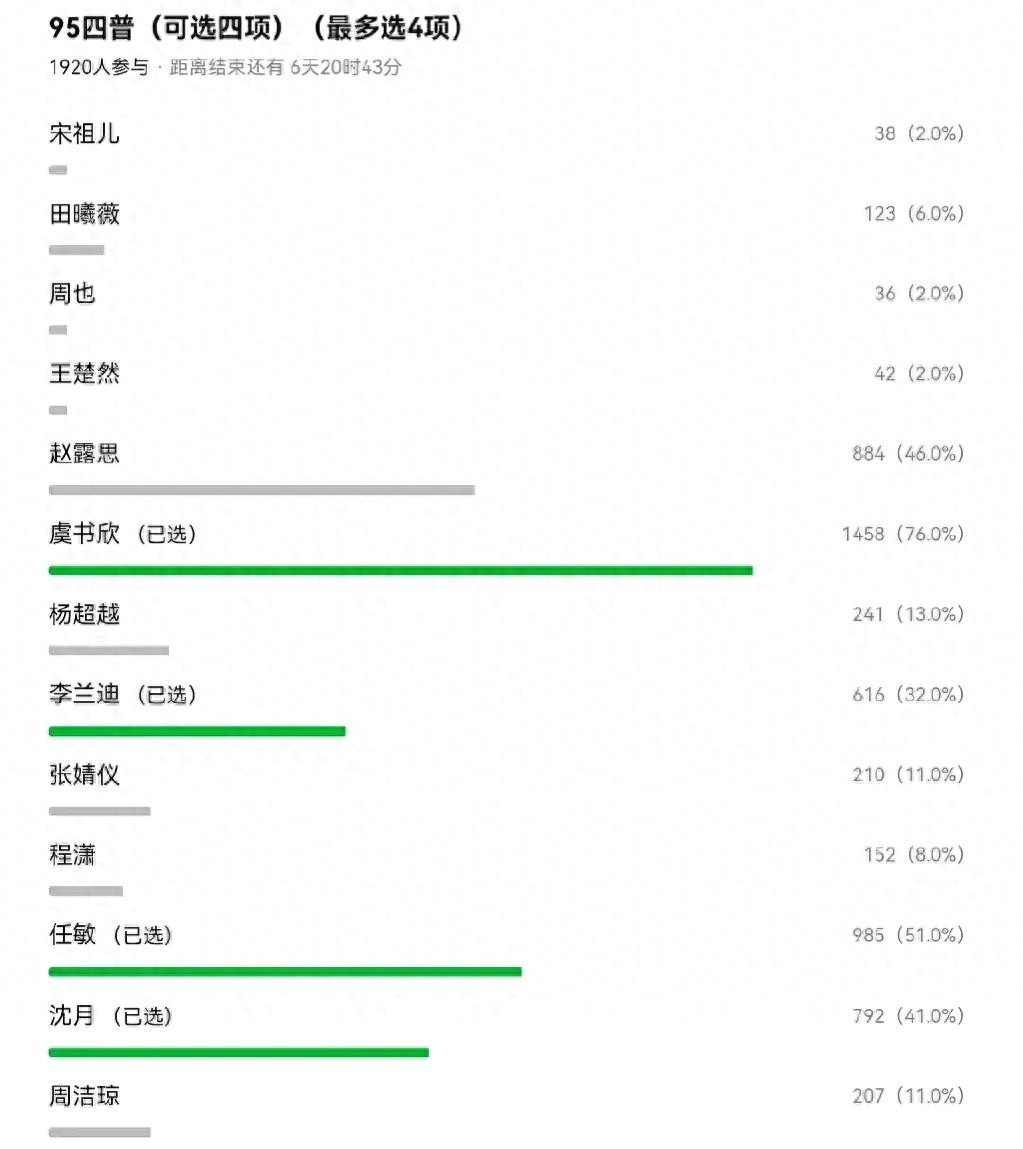Image resolution: width=1023 pixels, height=1149 pixels.
Task: Vote for 周洁琼
Action: point(84,1096)
